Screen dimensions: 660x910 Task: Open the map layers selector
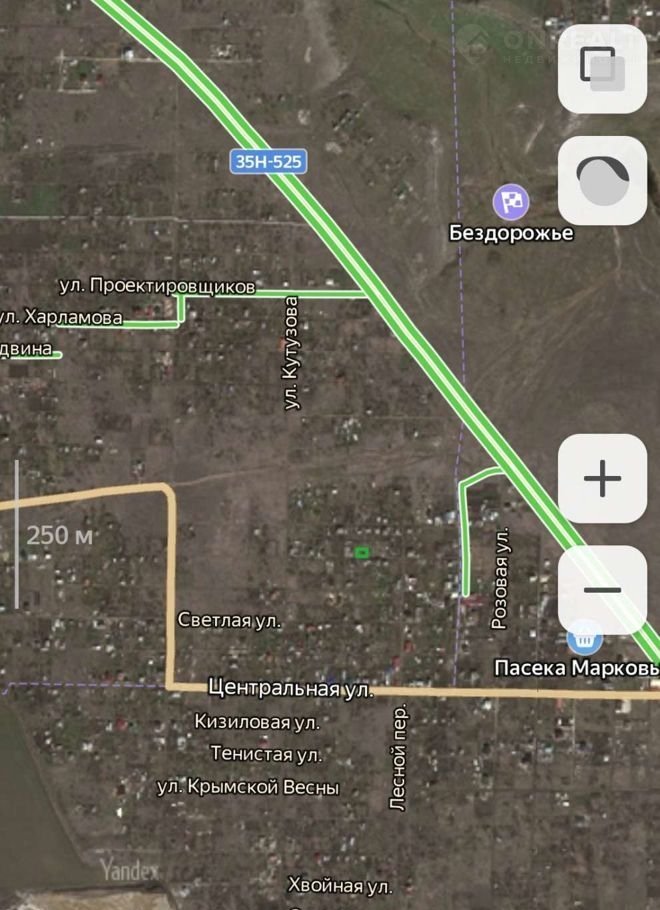[602, 68]
